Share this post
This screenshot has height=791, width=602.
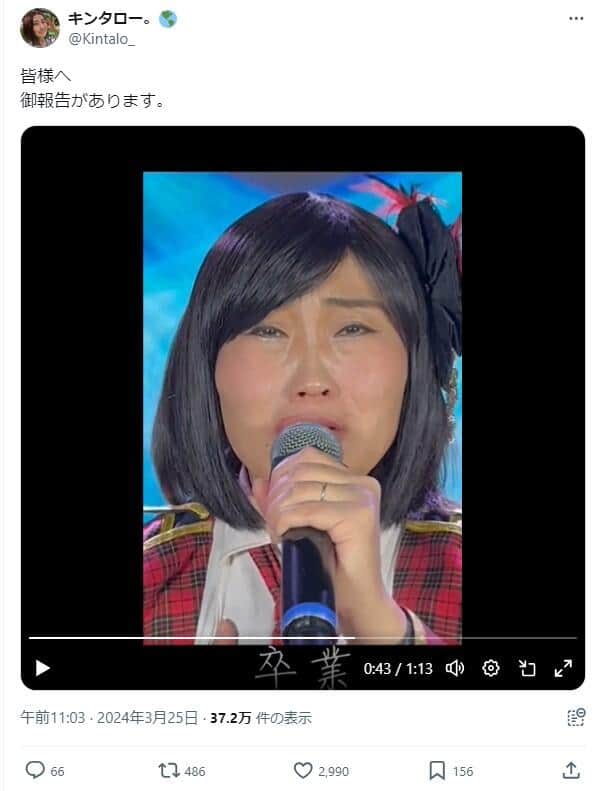point(571,770)
